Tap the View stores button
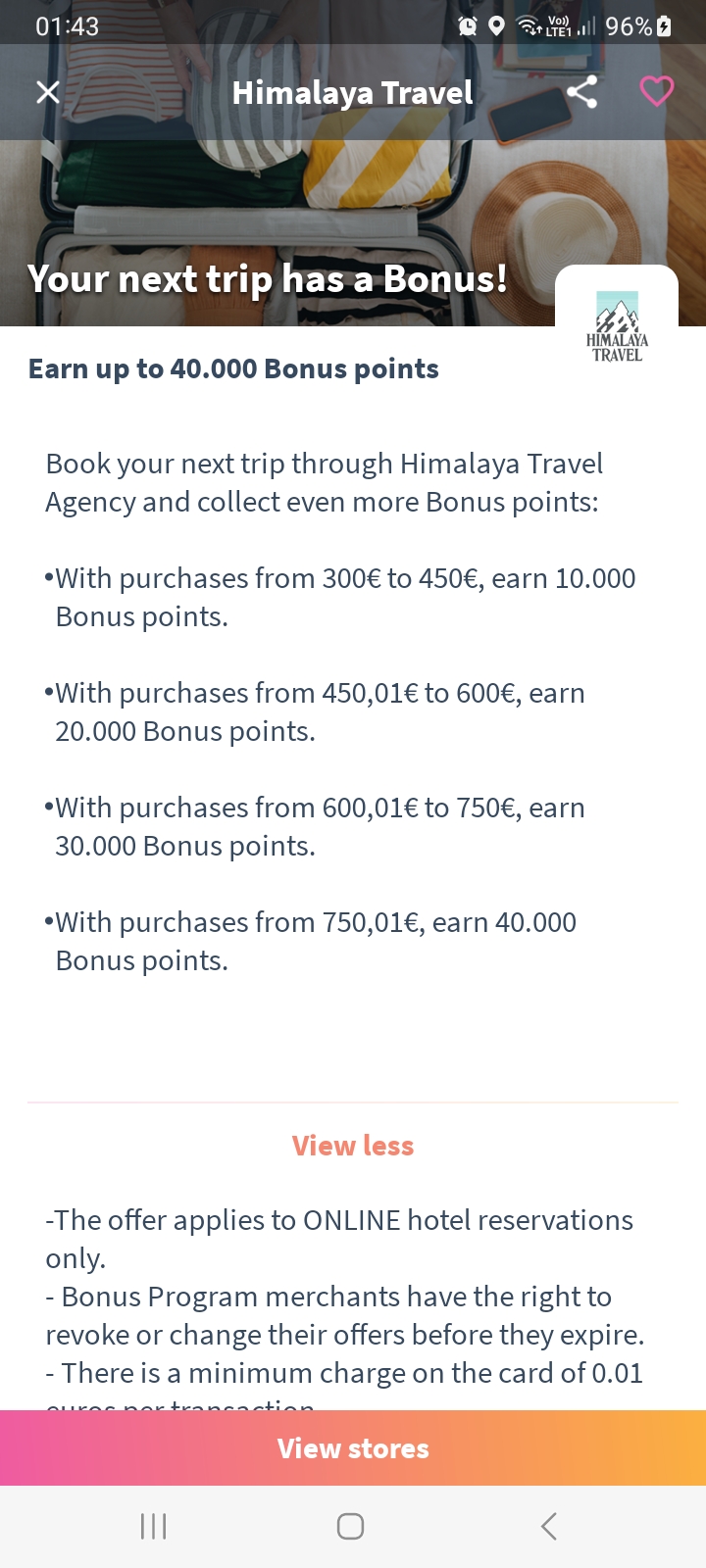Viewport: 706px width, 1568px height. [353, 1448]
